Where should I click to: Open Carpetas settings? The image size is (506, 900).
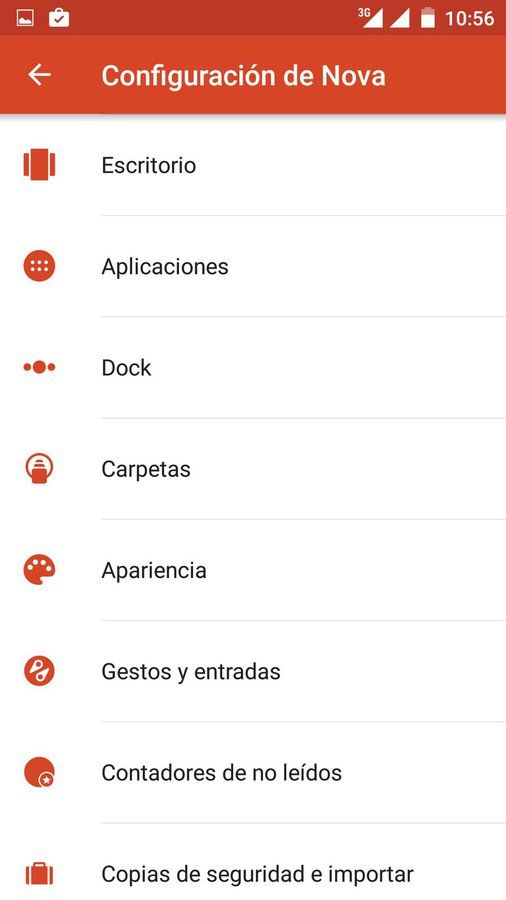[253, 469]
